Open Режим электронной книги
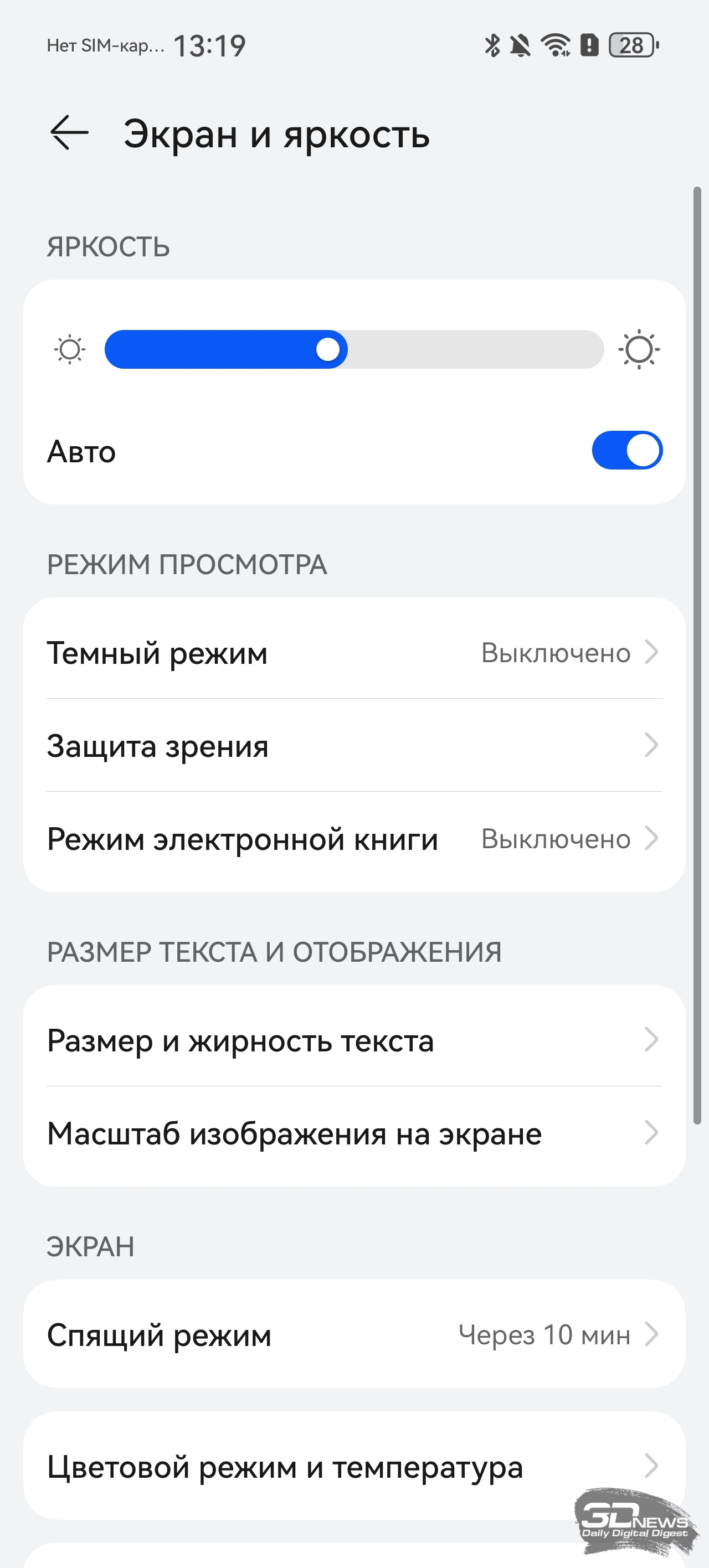This screenshot has height=1568, width=709. [353, 839]
